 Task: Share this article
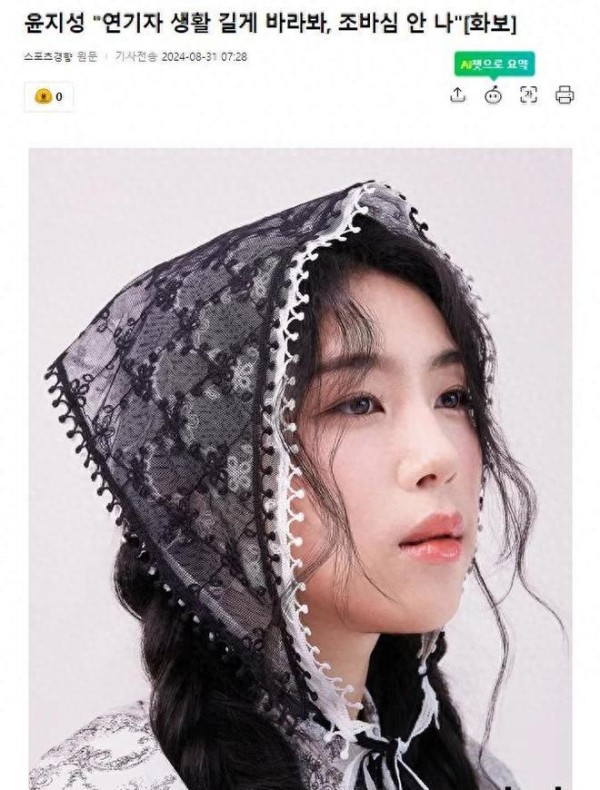coord(458,95)
